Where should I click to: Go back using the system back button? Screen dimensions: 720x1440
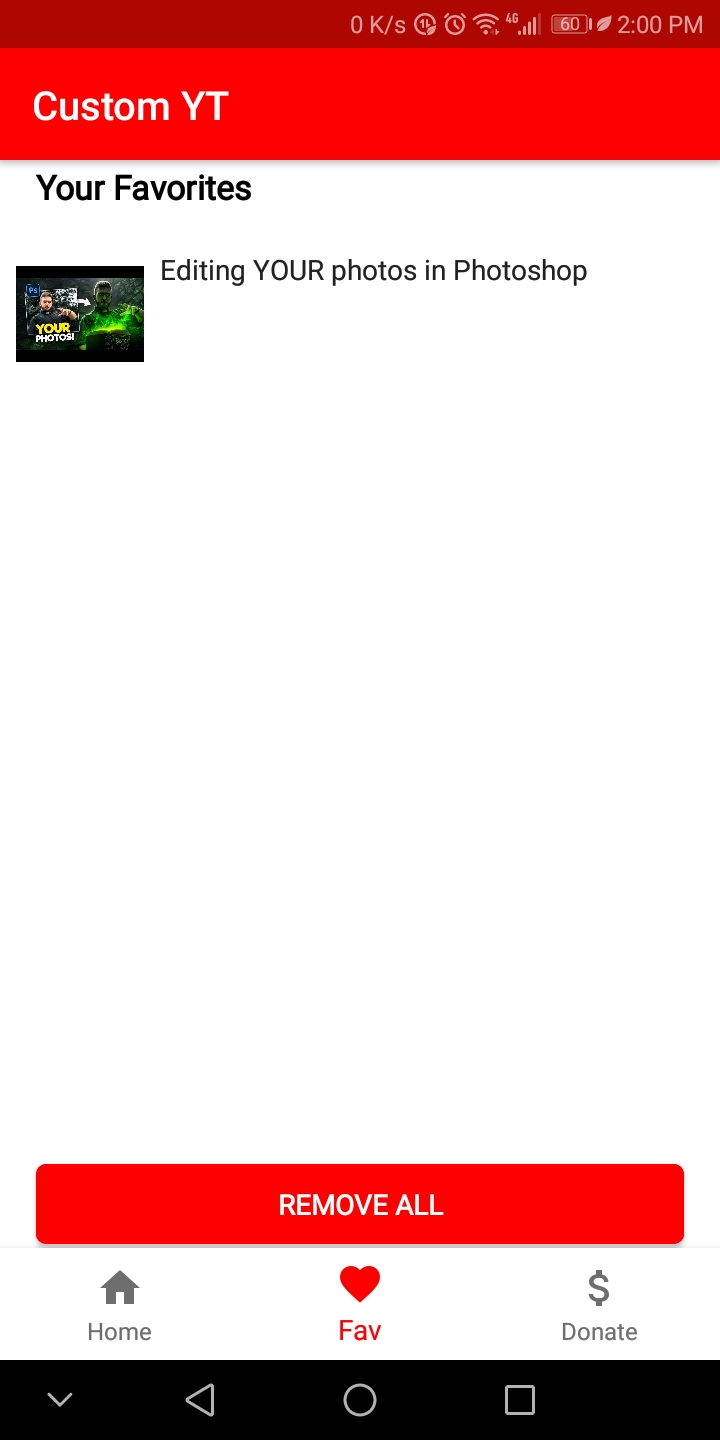tap(200, 1400)
